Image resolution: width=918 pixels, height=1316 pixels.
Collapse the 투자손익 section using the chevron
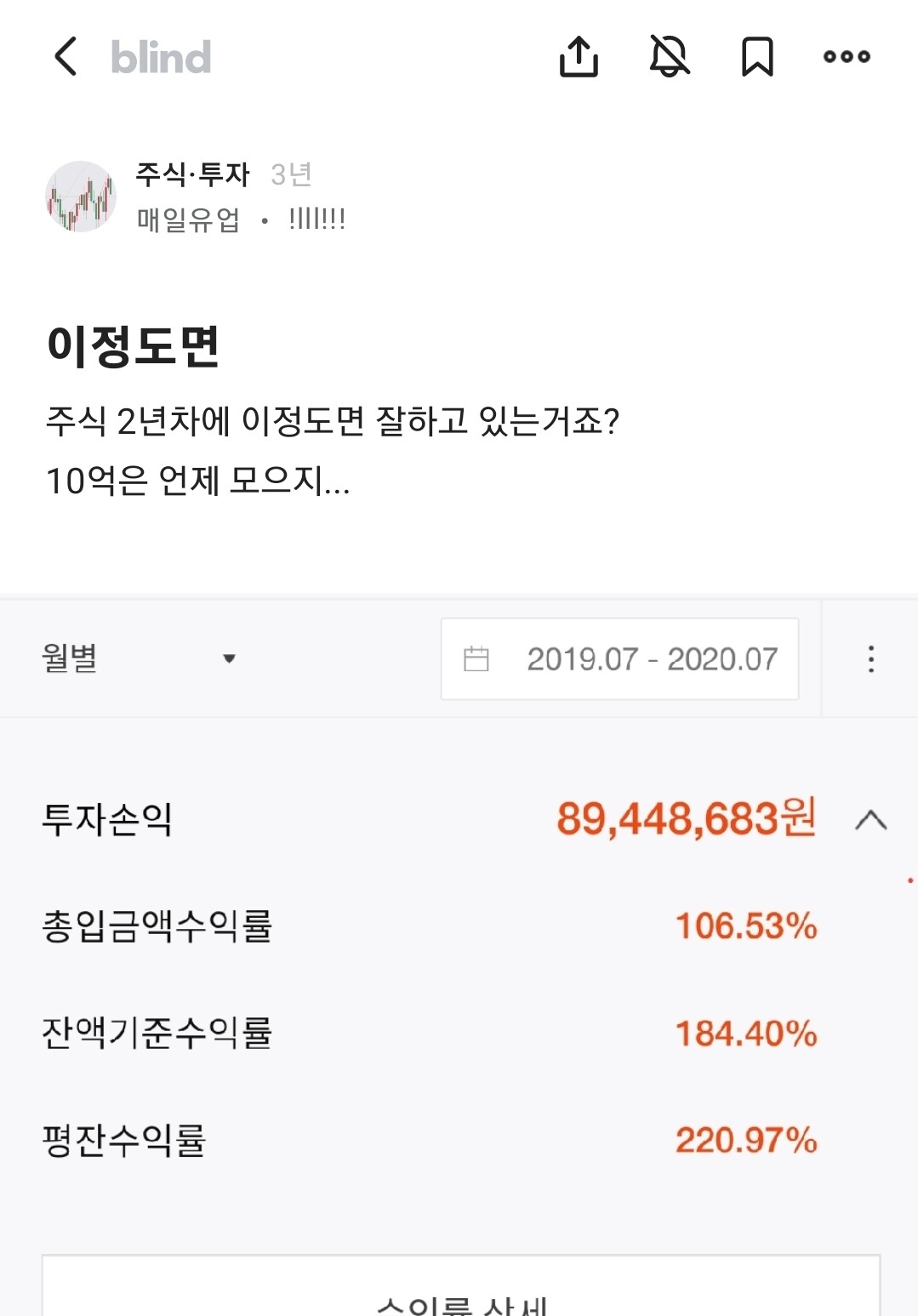coord(870,821)
